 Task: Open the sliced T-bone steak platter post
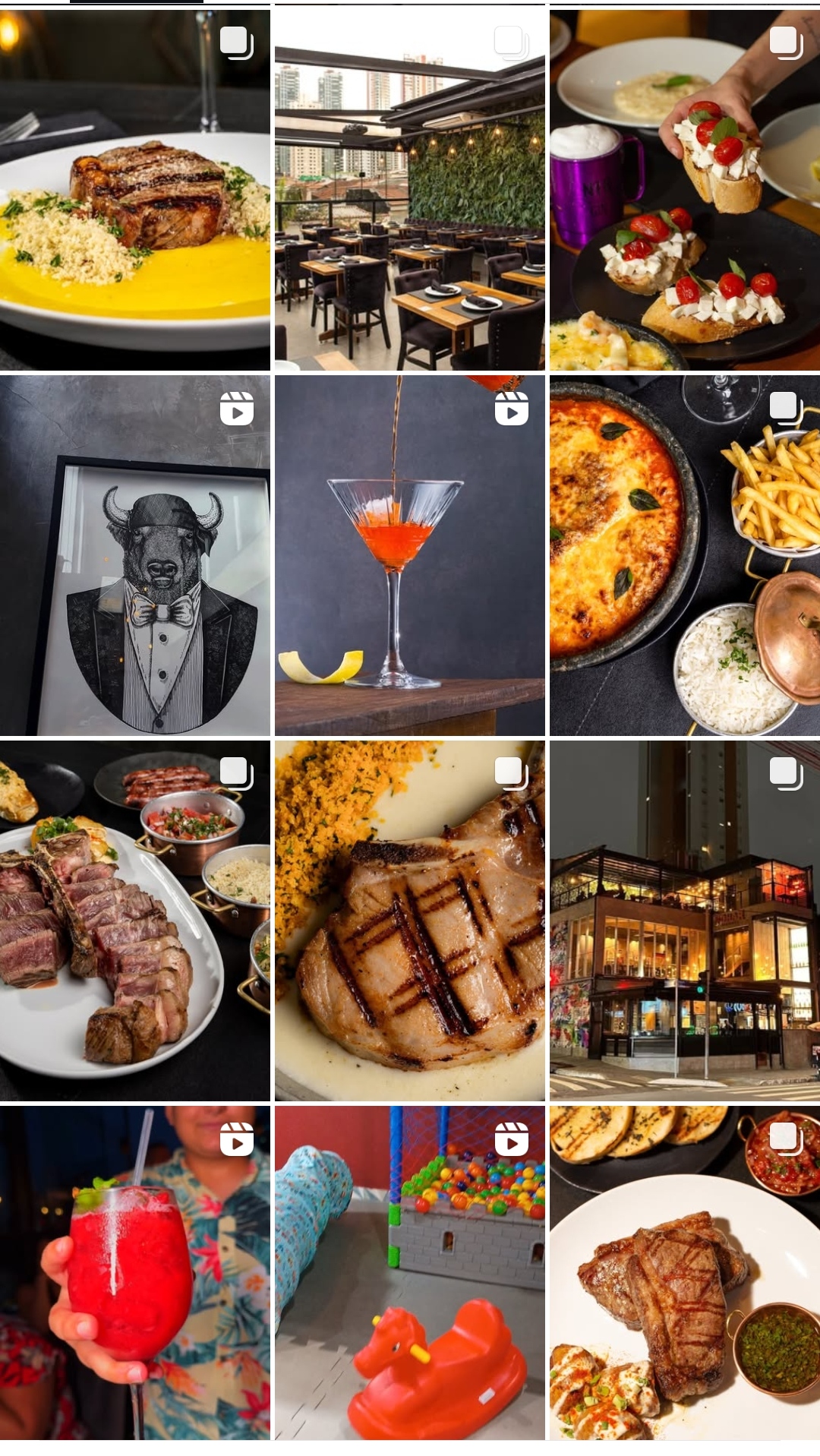coord(135,921)
